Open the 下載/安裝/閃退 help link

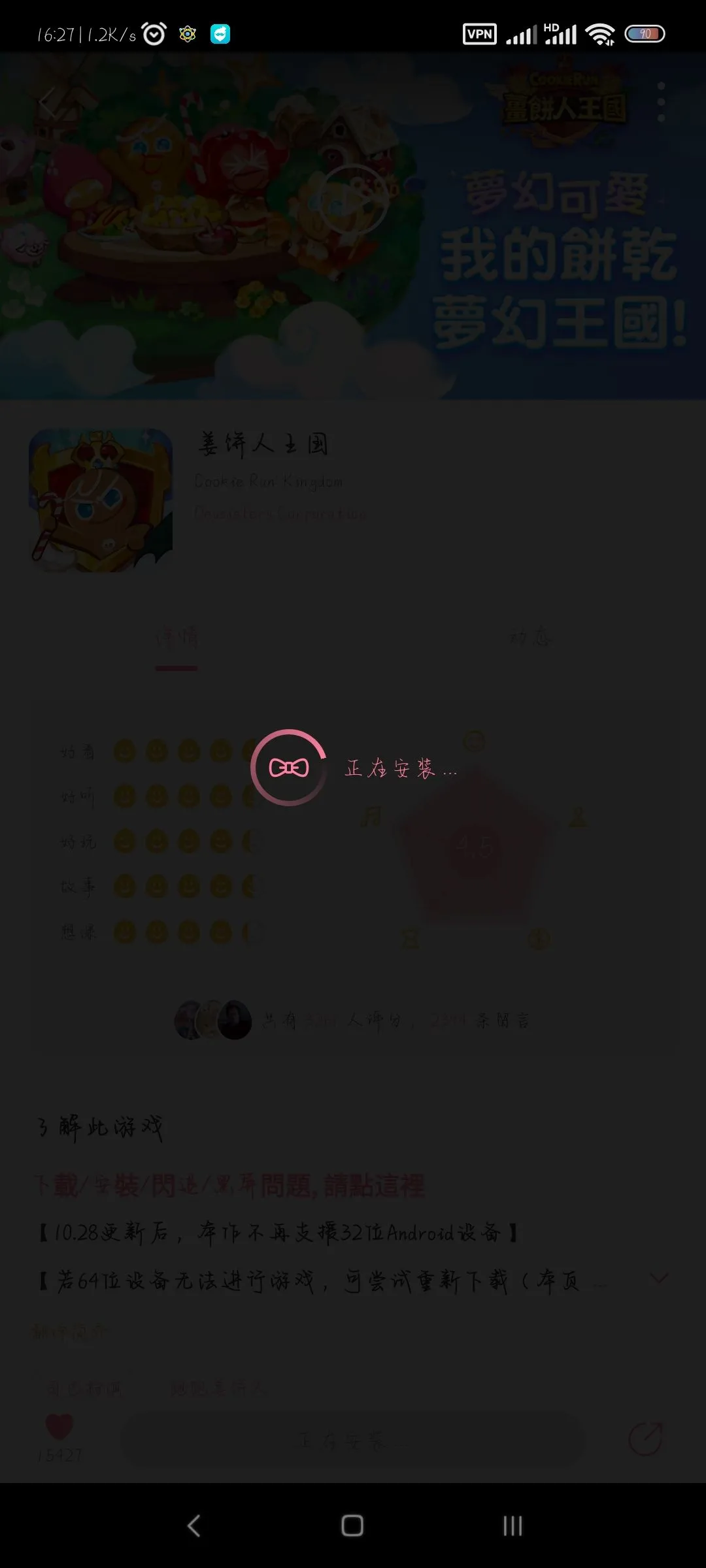230,1185
